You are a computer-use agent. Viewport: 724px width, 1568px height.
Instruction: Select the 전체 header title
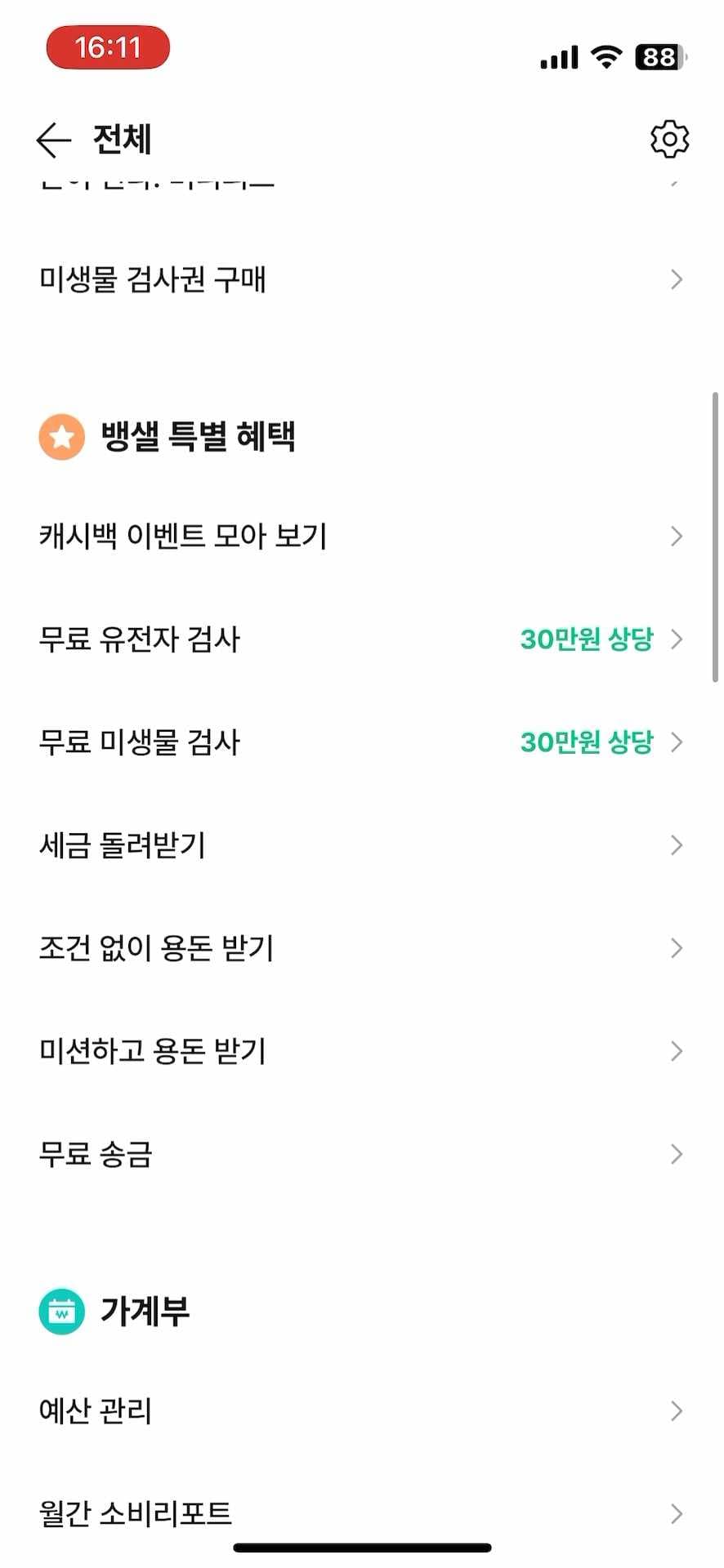pyautogui.click(x=121, y=139)
